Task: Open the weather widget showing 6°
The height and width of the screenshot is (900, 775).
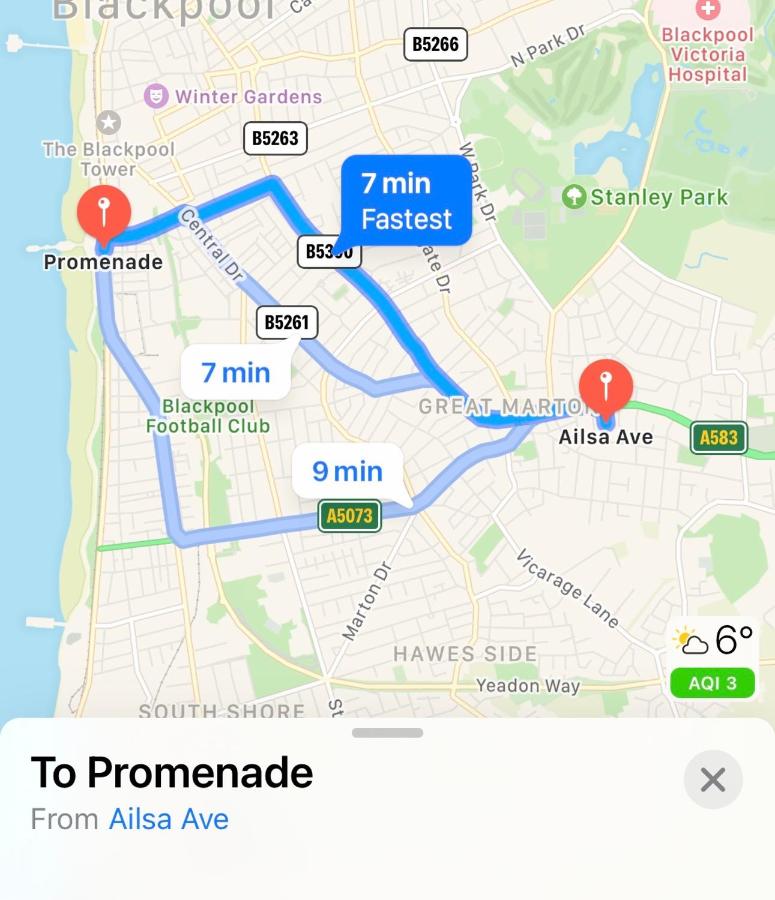Action: tap(714, 642)
